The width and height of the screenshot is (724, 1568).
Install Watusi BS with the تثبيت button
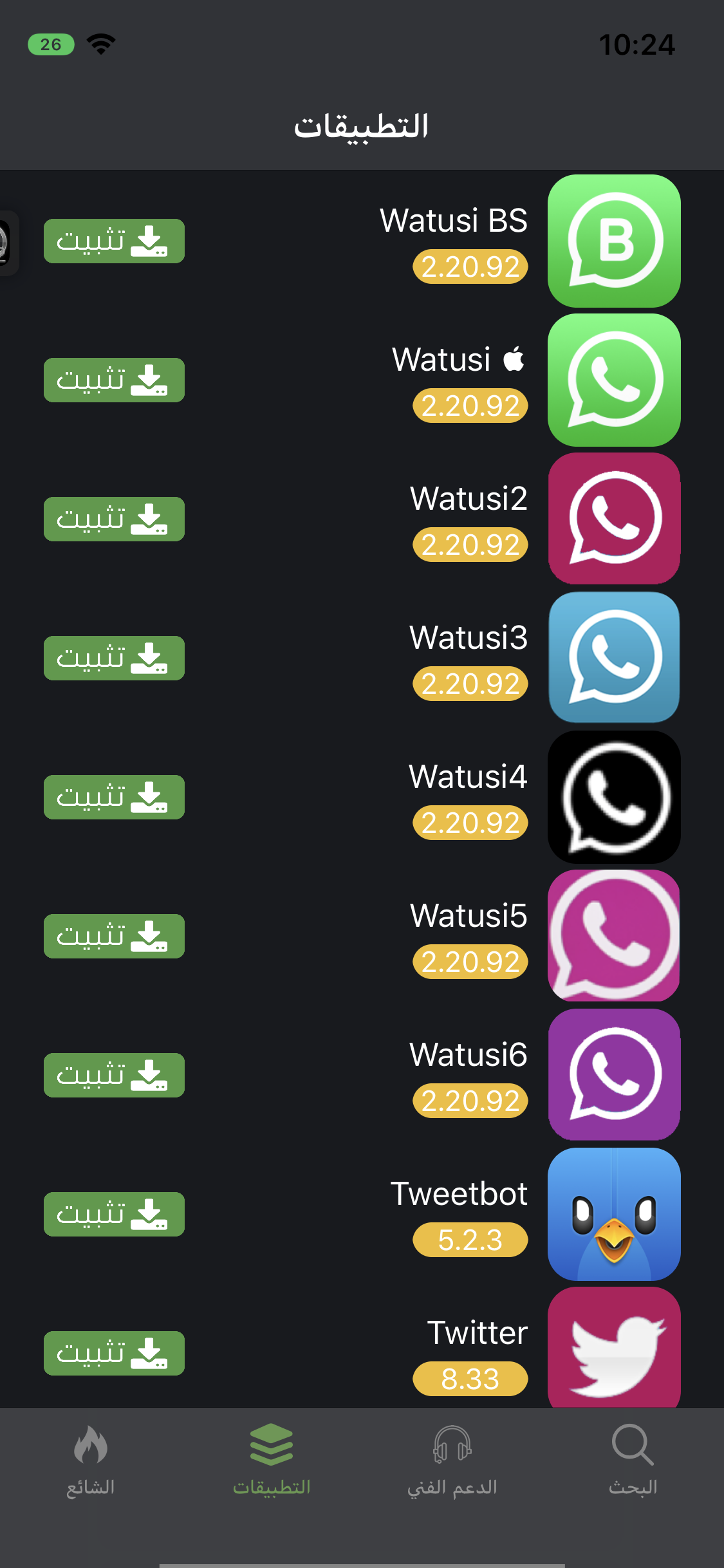(114, 241)
